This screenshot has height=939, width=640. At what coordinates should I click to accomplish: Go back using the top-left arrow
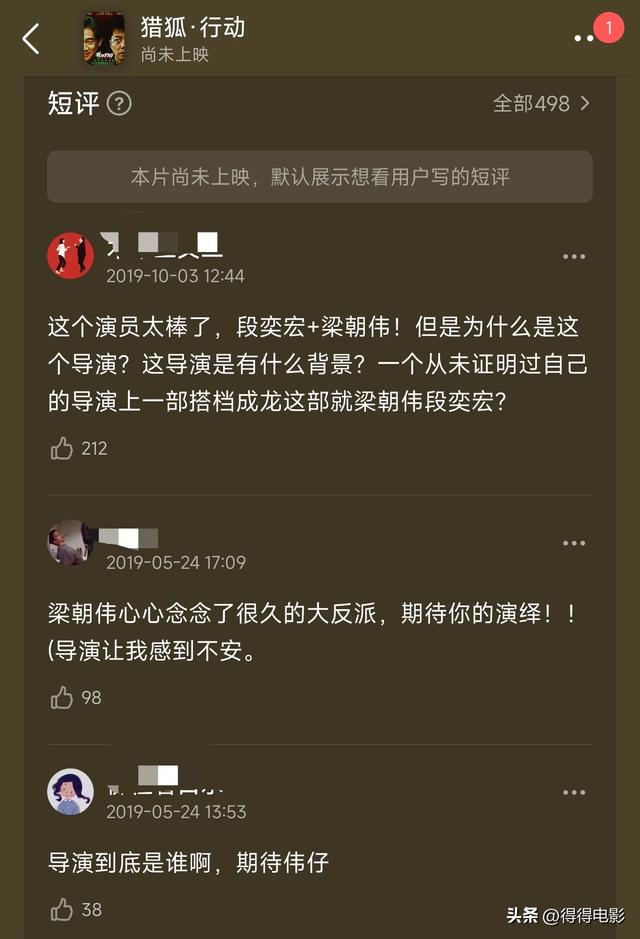point(31,39)
